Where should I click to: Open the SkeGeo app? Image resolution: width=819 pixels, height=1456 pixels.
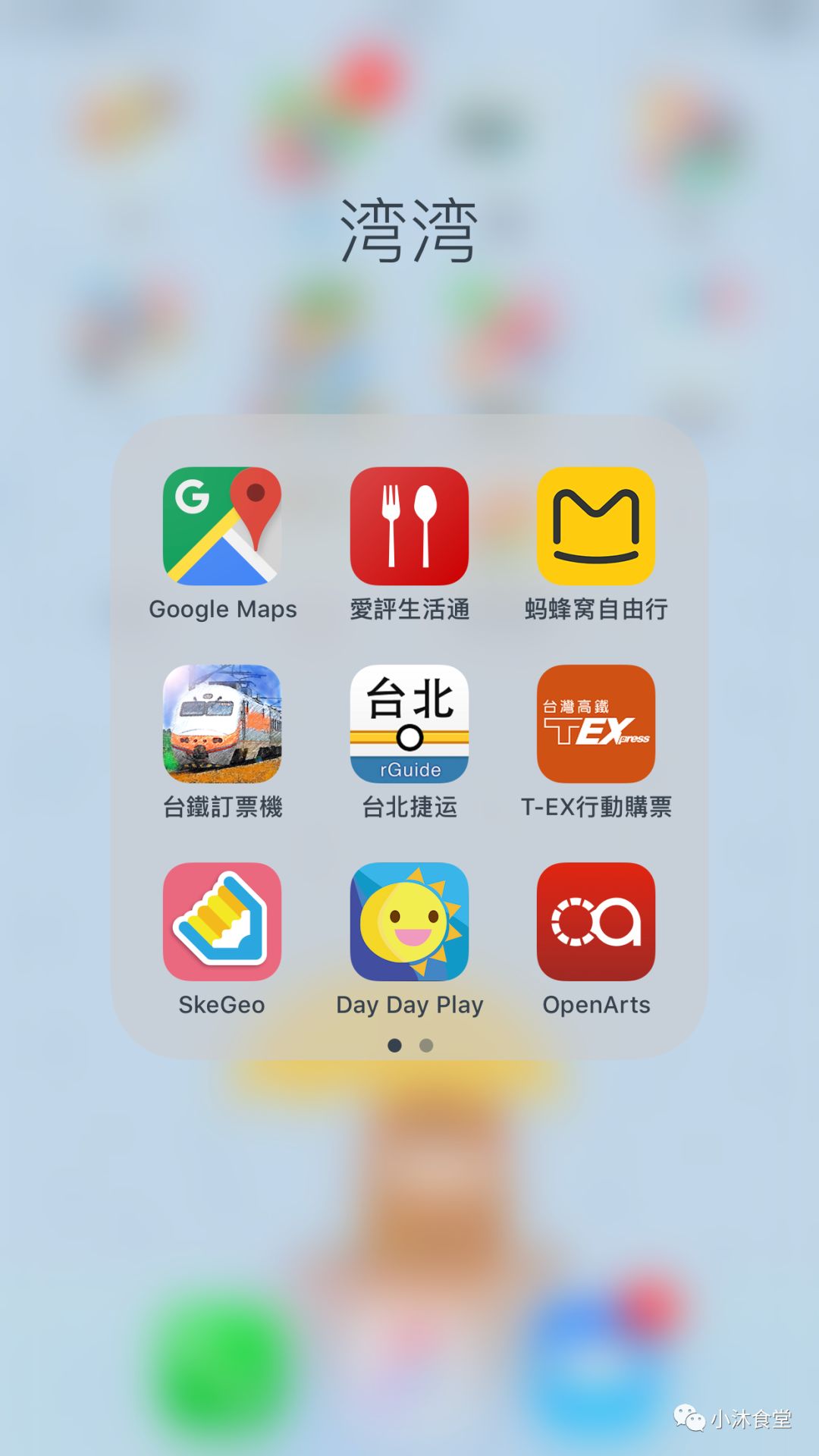tap(222, 921)
